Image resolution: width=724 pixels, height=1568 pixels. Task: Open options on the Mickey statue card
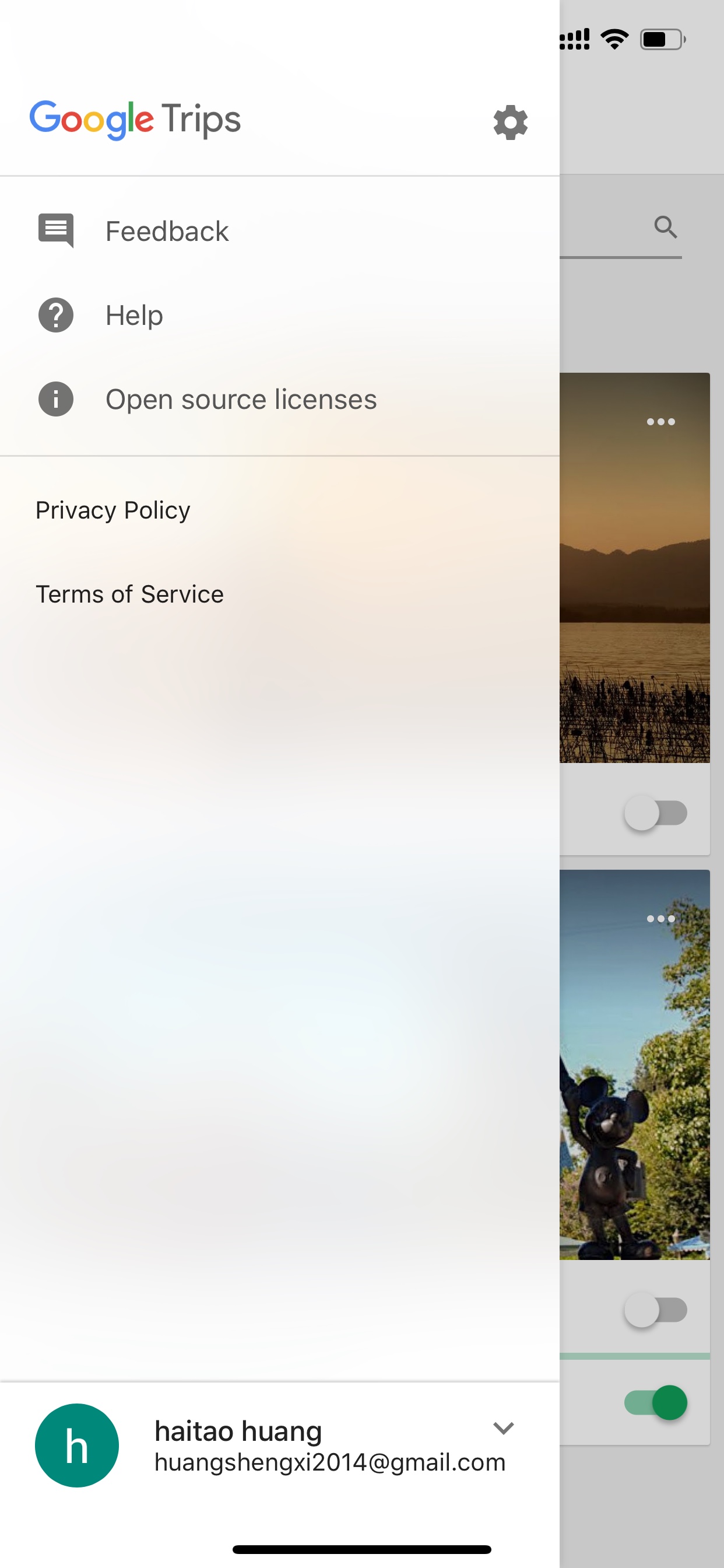[x=660, y=919]
